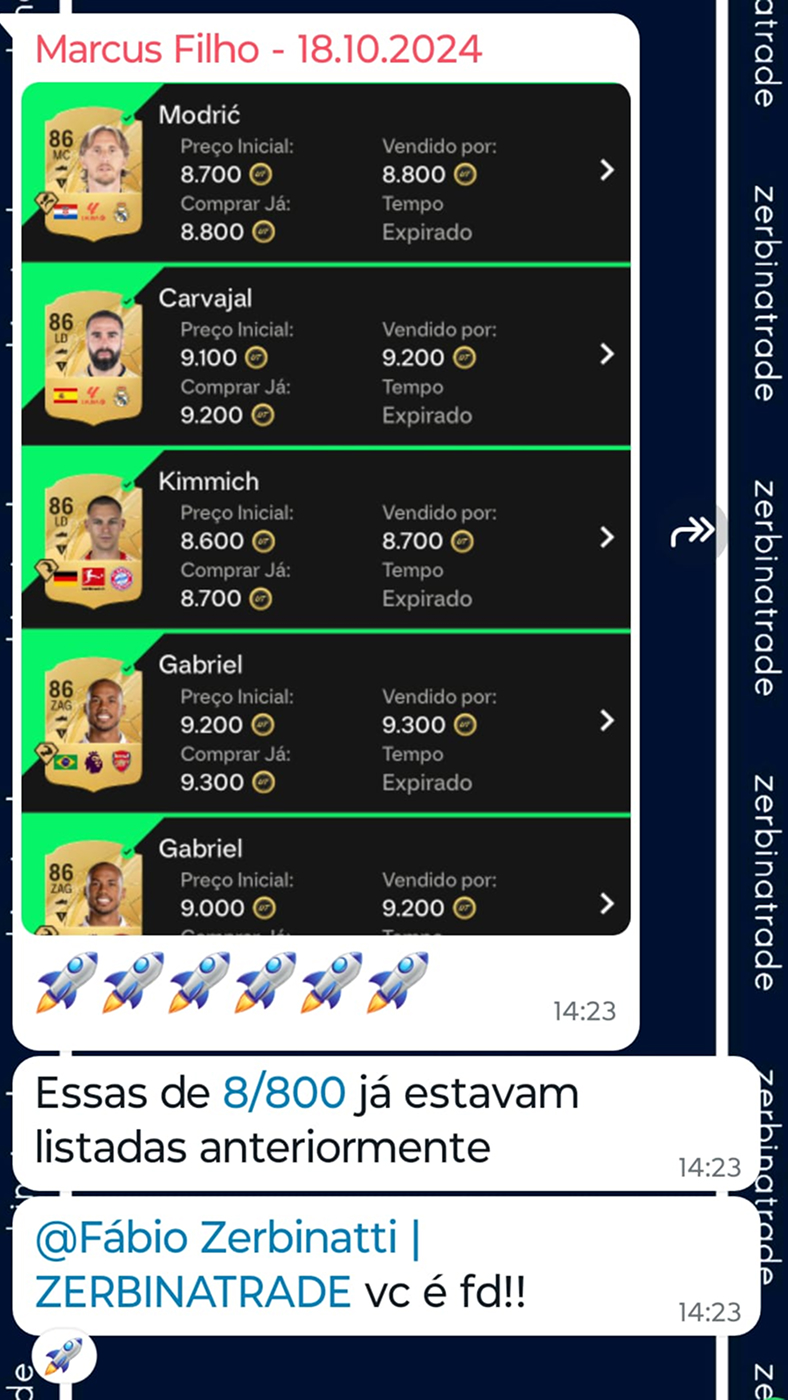
Task: Forward the image message with the arrow icon
Action: pos(692,532)
